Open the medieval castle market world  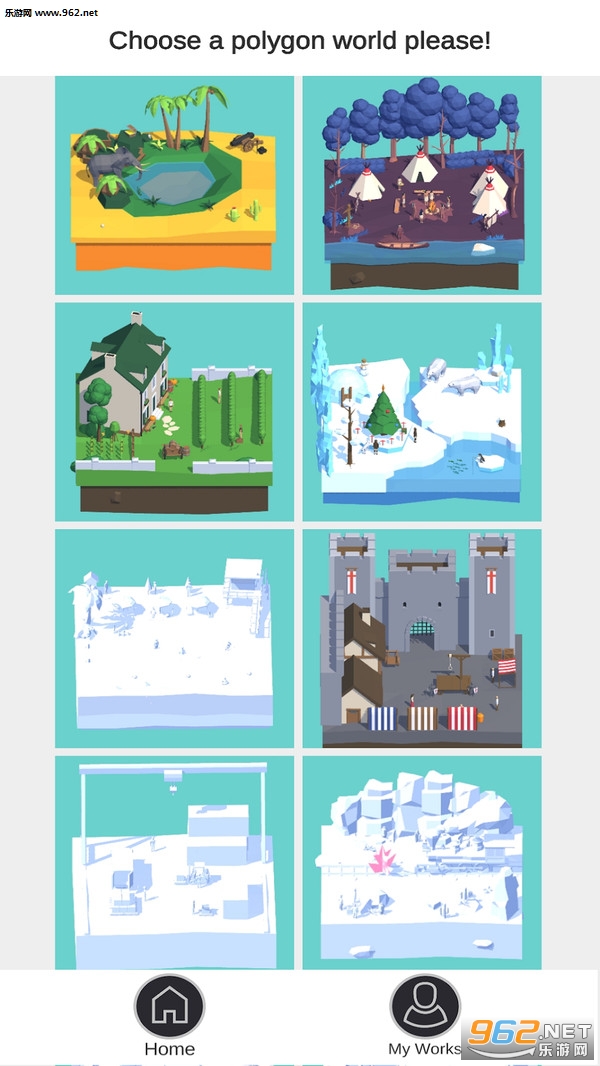422,639
